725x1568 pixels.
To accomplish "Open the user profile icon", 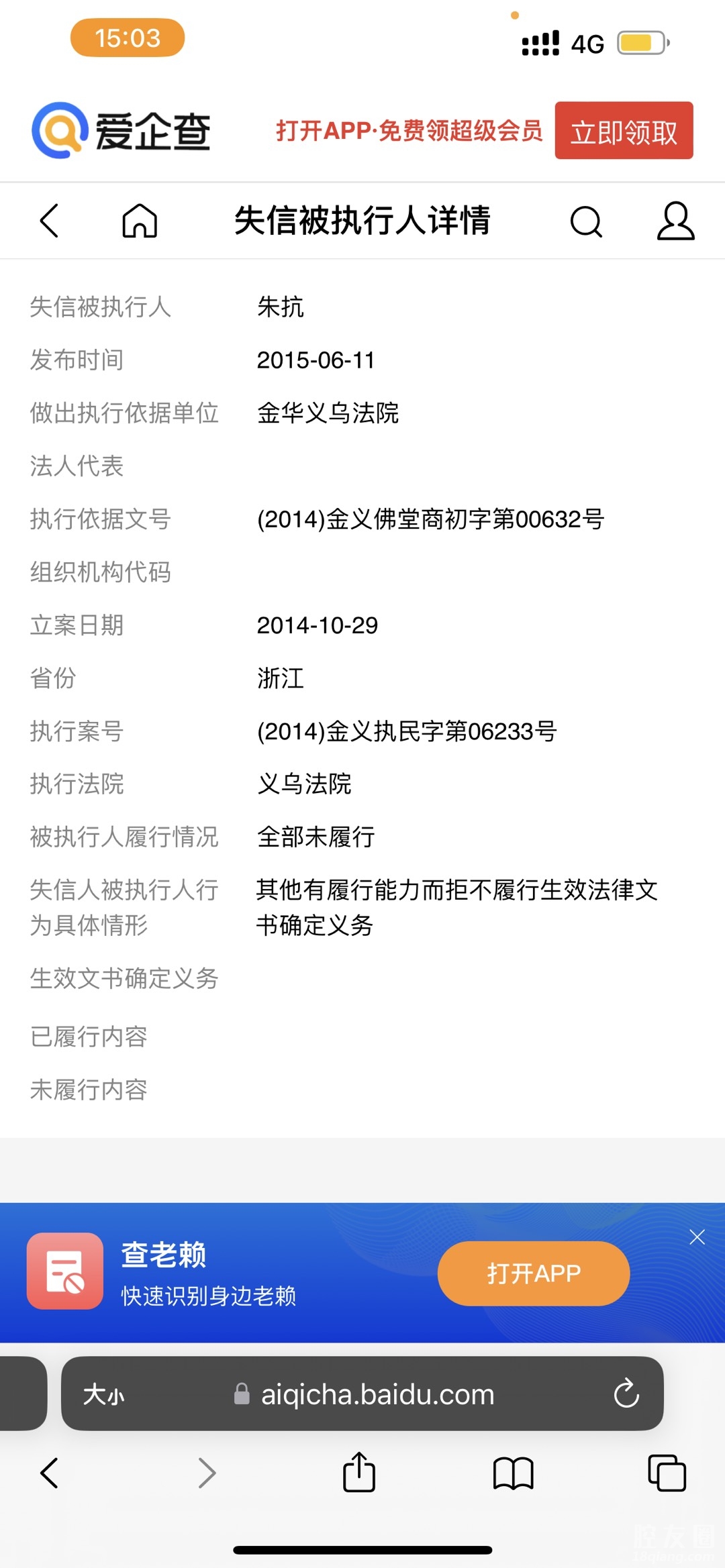I will (675, 221).
